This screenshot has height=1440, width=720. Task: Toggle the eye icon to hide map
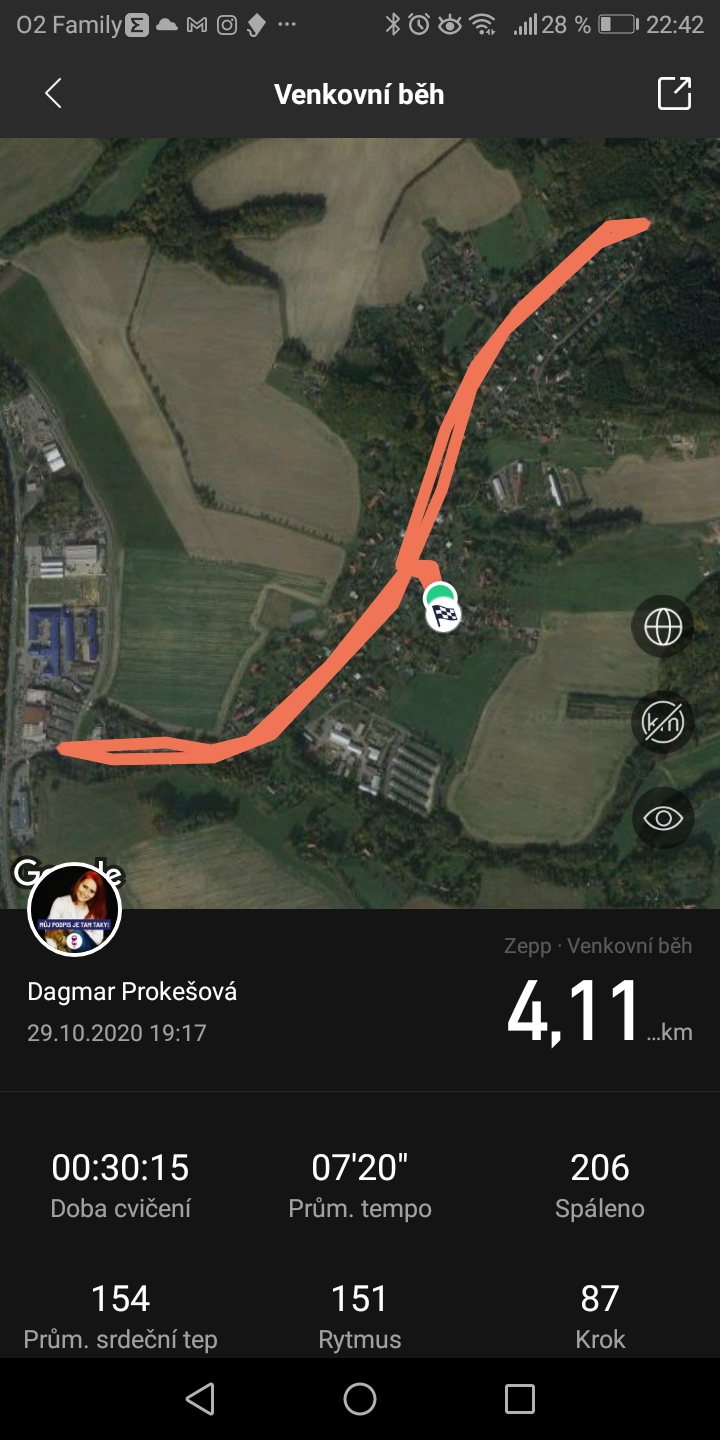663,818
